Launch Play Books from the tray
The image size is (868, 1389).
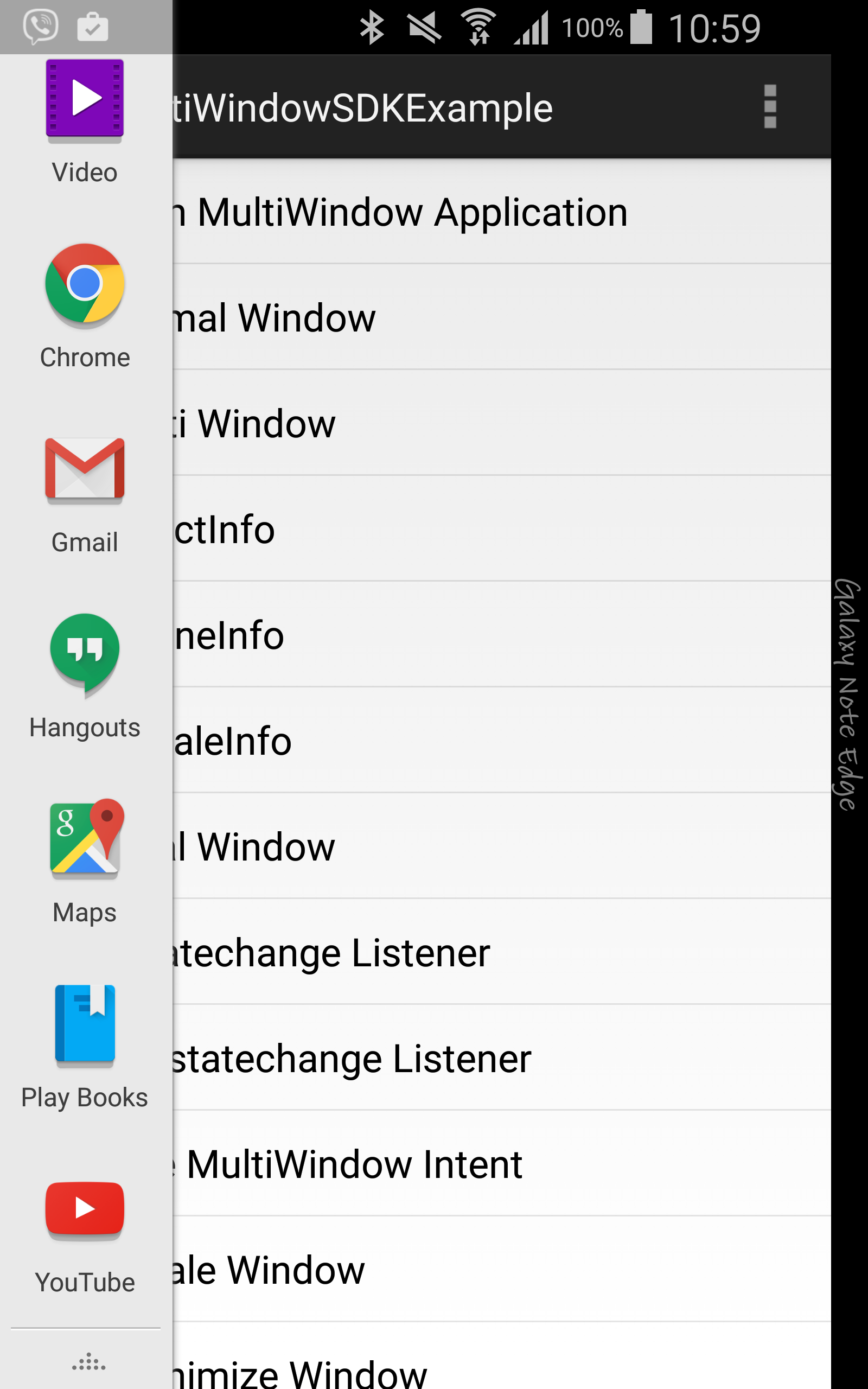(x=85, y=1048)
